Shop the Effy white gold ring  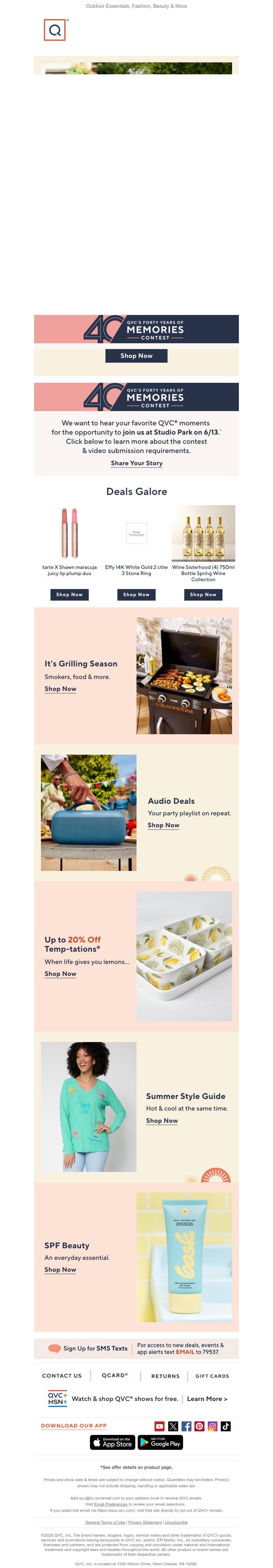pyautogui.click(x=136, y=594)
